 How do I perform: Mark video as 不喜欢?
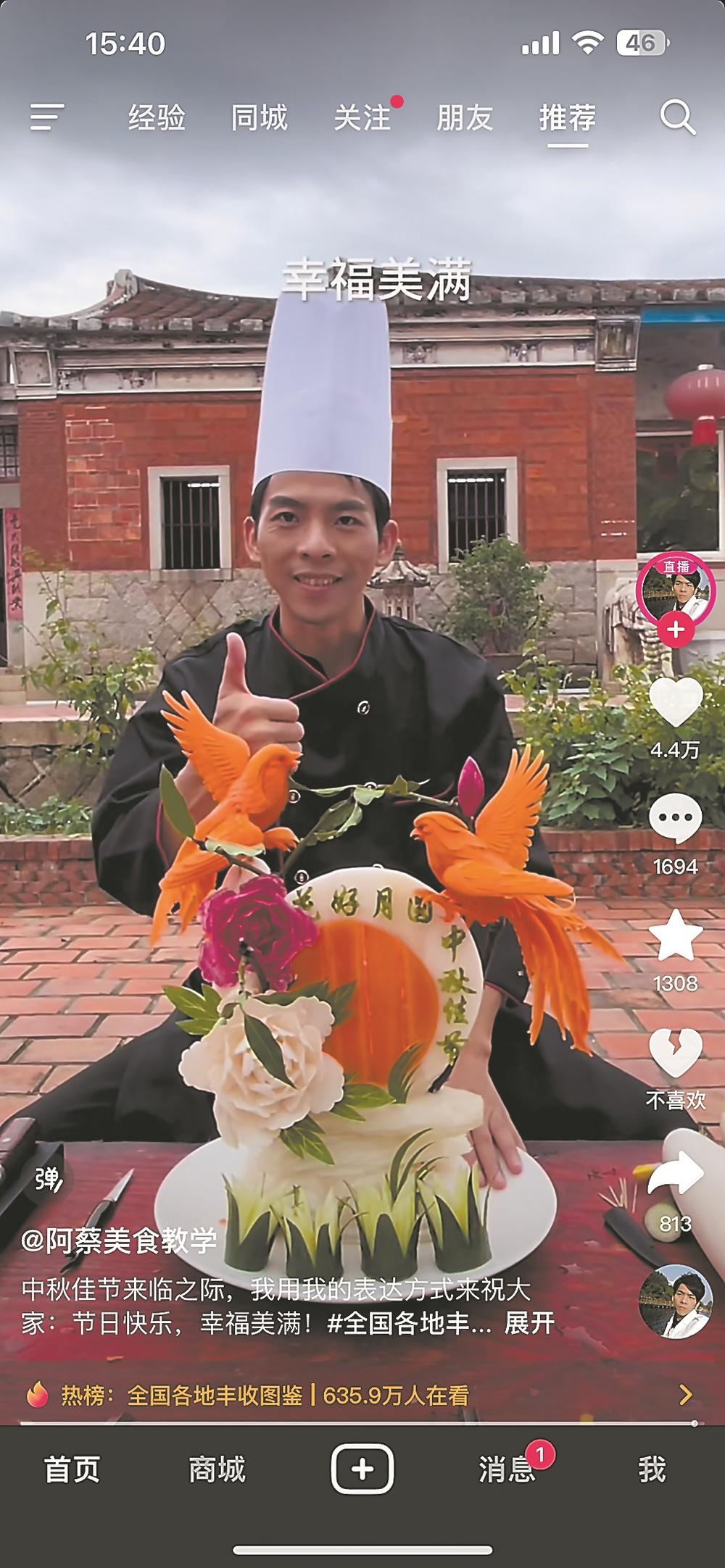pyautogui.click(x=675, y=1054)
